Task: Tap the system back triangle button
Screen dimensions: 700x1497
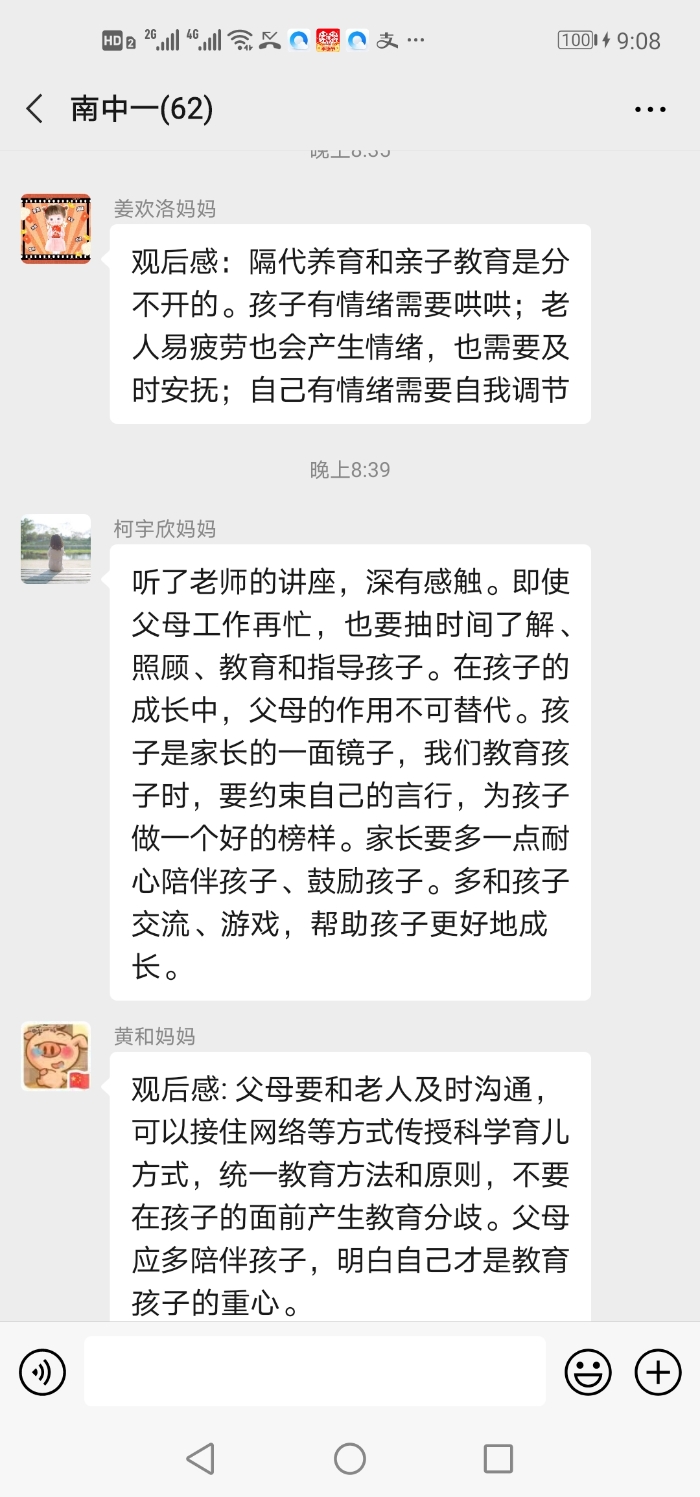Action: 201,1458
